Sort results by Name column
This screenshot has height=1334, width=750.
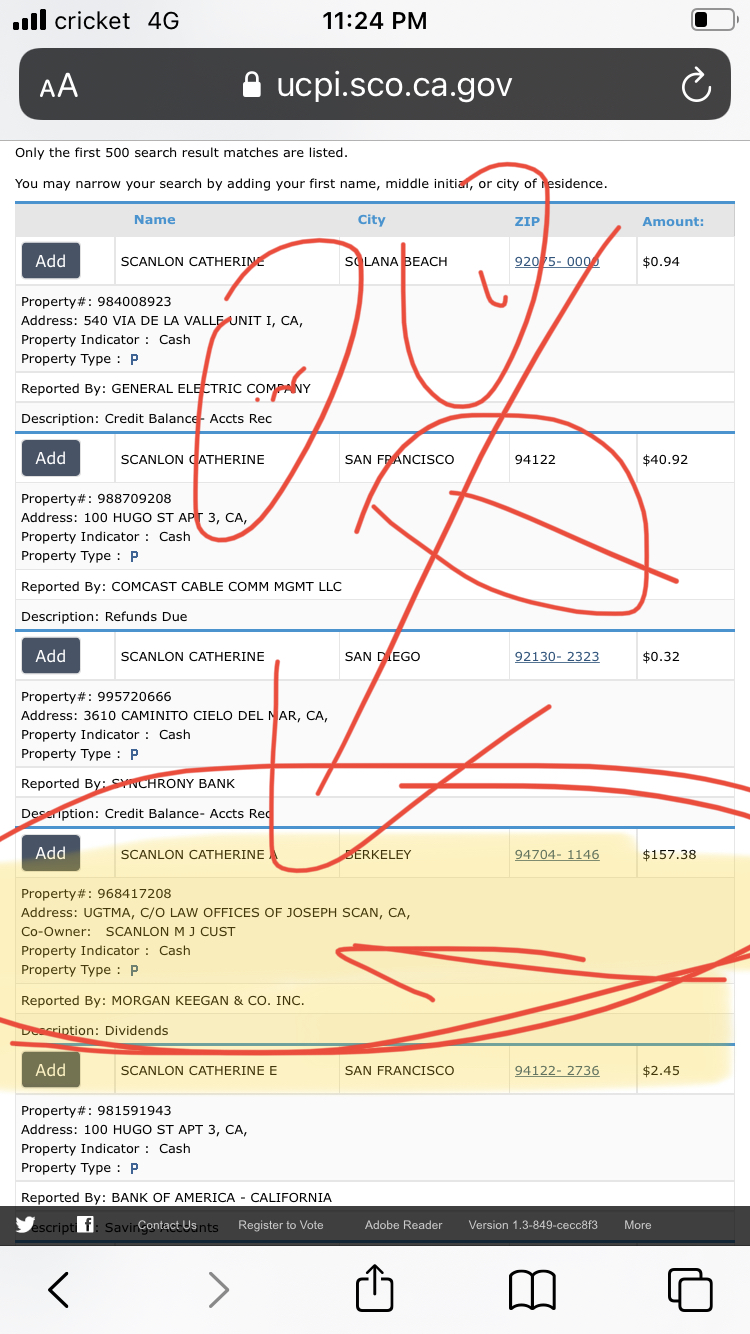155,220
